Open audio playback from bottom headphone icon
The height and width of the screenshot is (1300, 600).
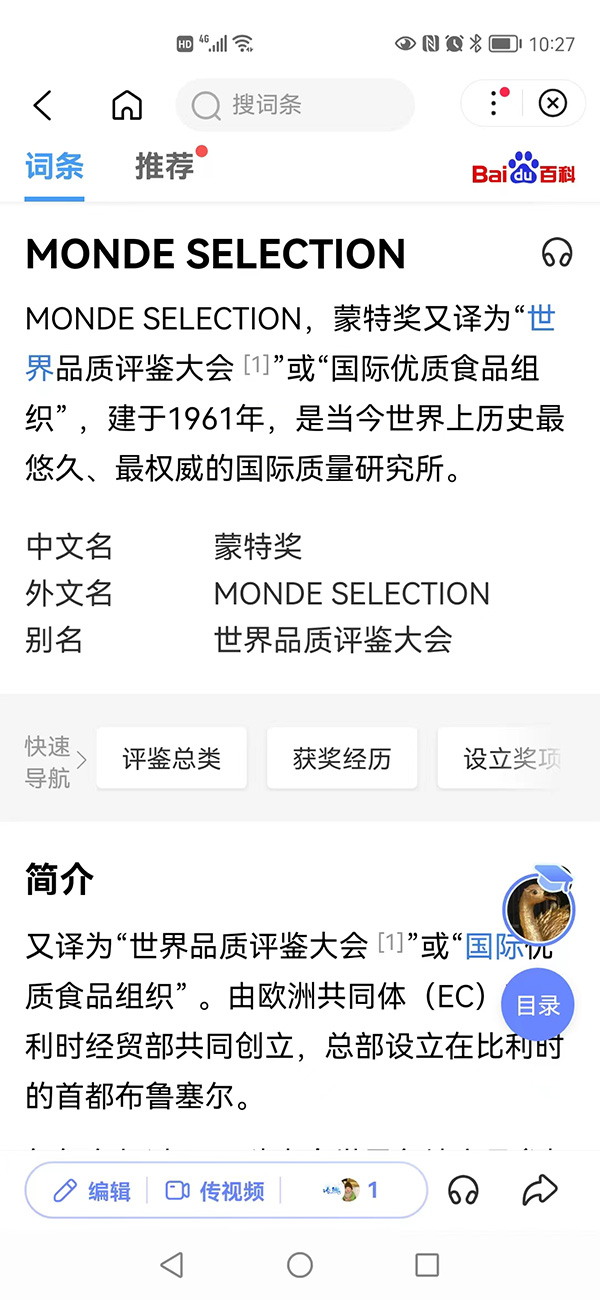point(463,1190)
